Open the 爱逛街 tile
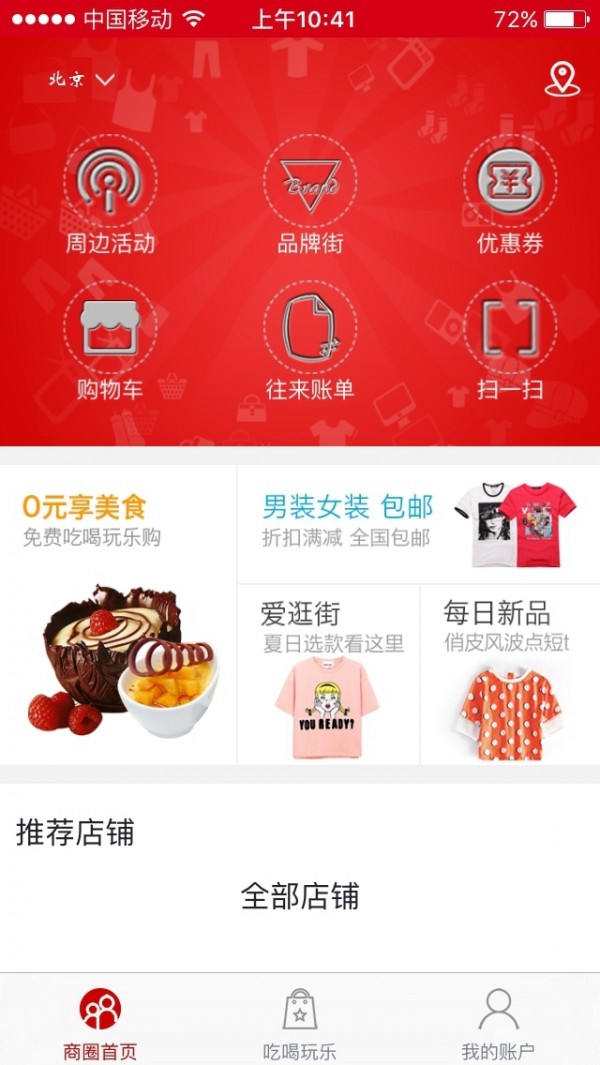This screenshot has width=600, height=1065. (x=328, y=675)
